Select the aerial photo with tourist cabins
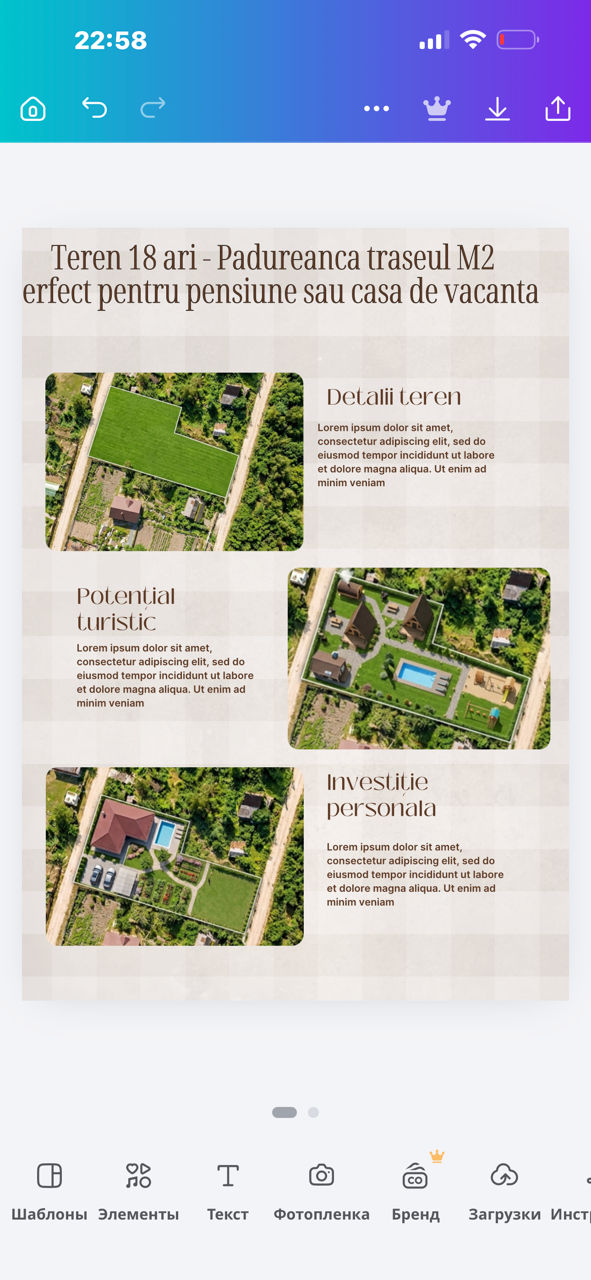This screenshot has height=1280, width=591. 419,658
